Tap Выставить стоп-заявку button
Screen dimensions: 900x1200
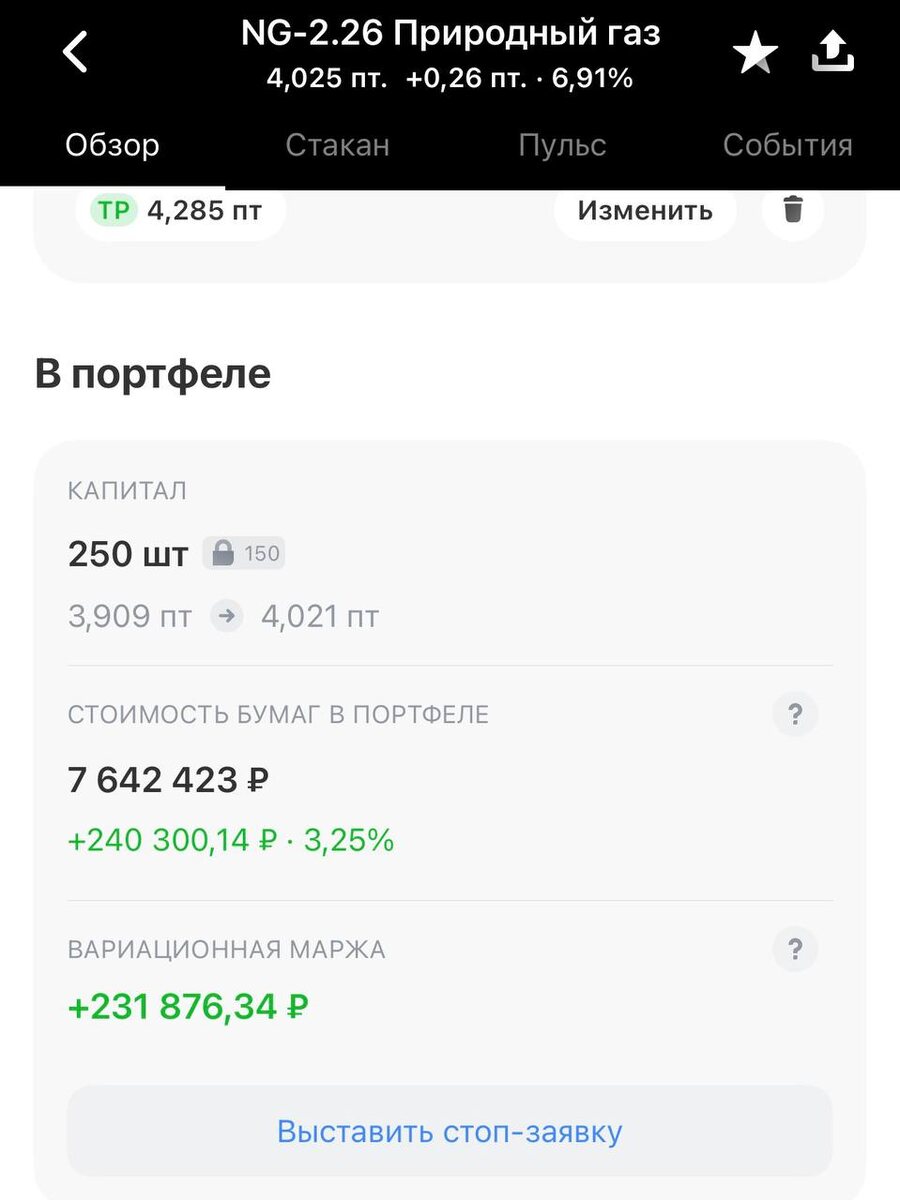pos(450,1132)
